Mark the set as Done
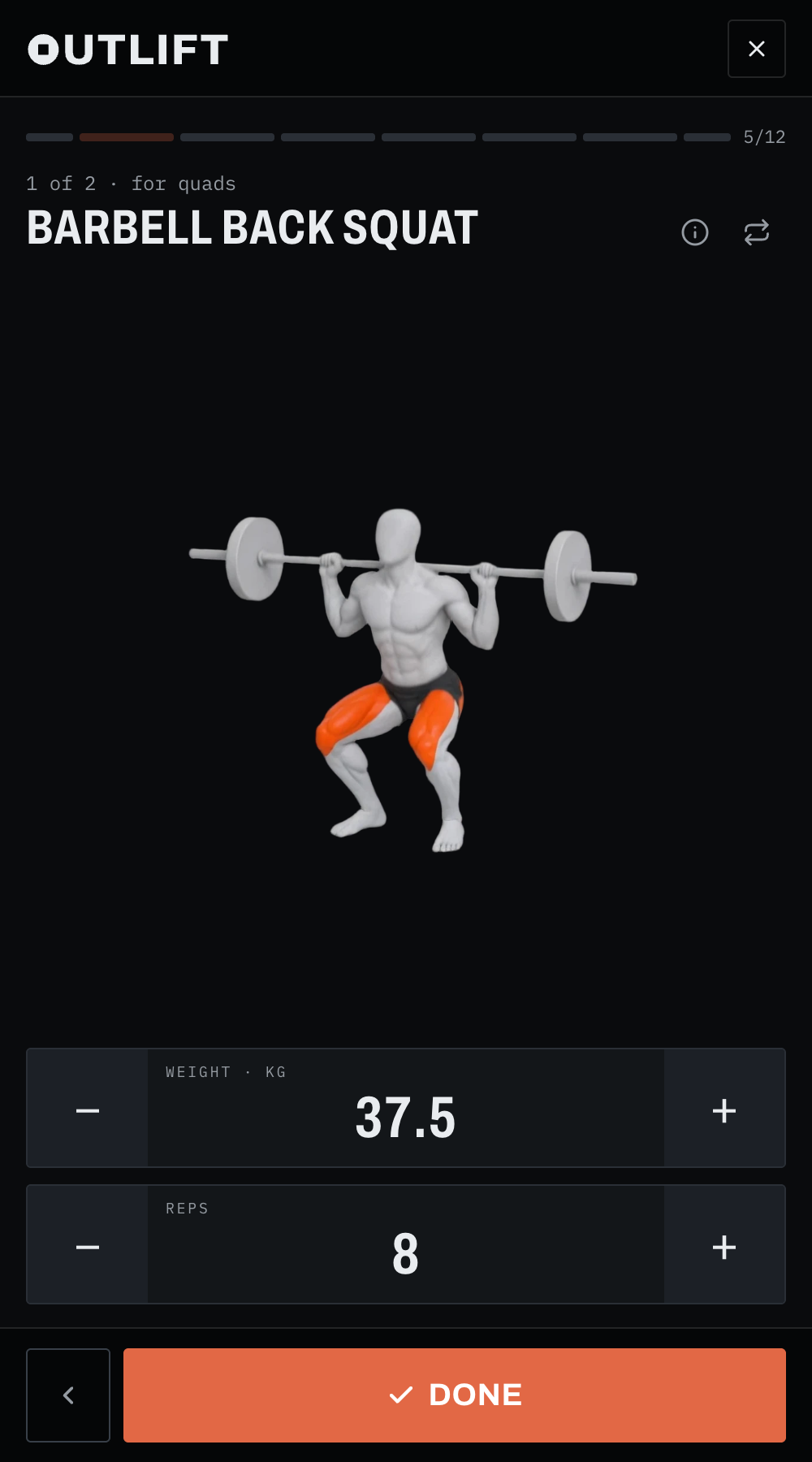 [x=455, y=1395]
